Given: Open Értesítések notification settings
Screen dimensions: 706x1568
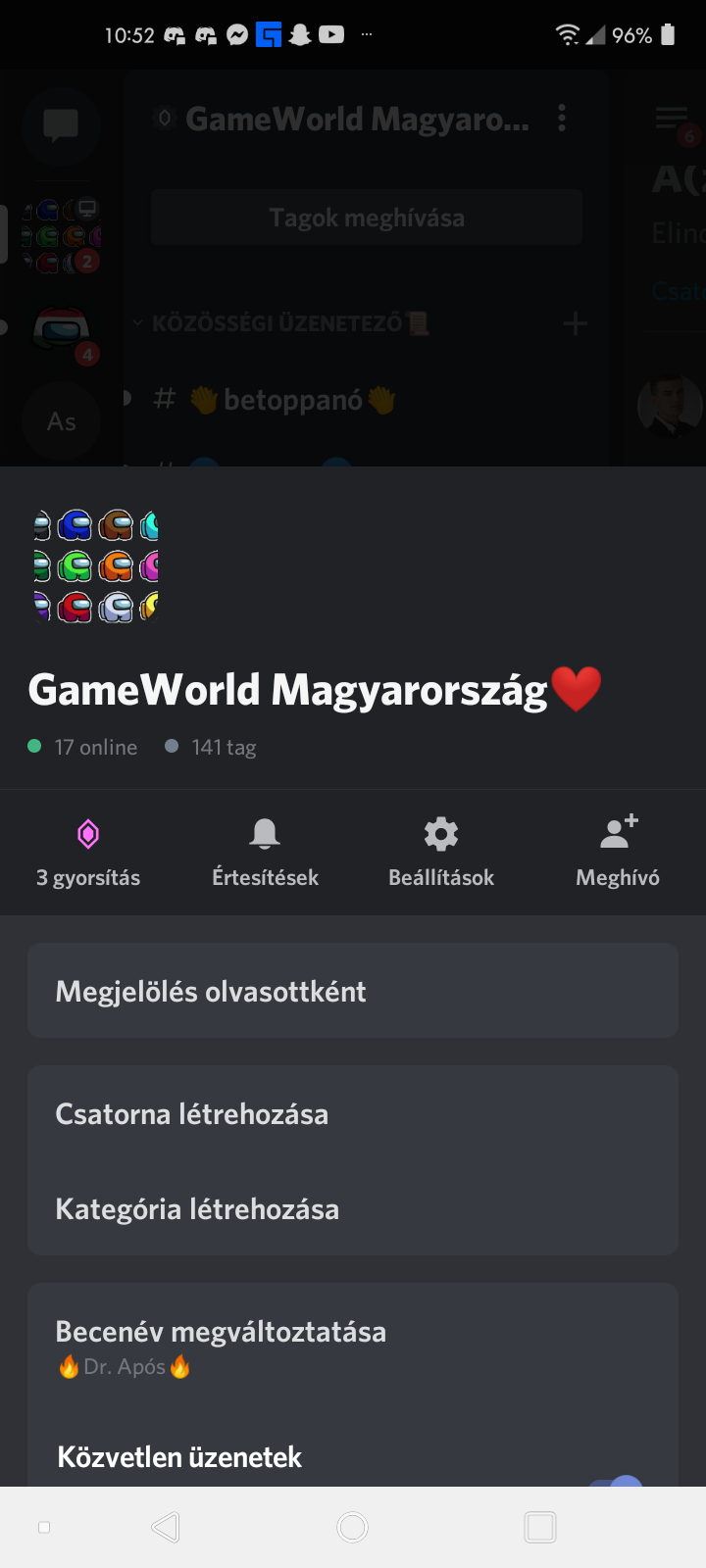Looking at the screenshot, I should 265,852.
